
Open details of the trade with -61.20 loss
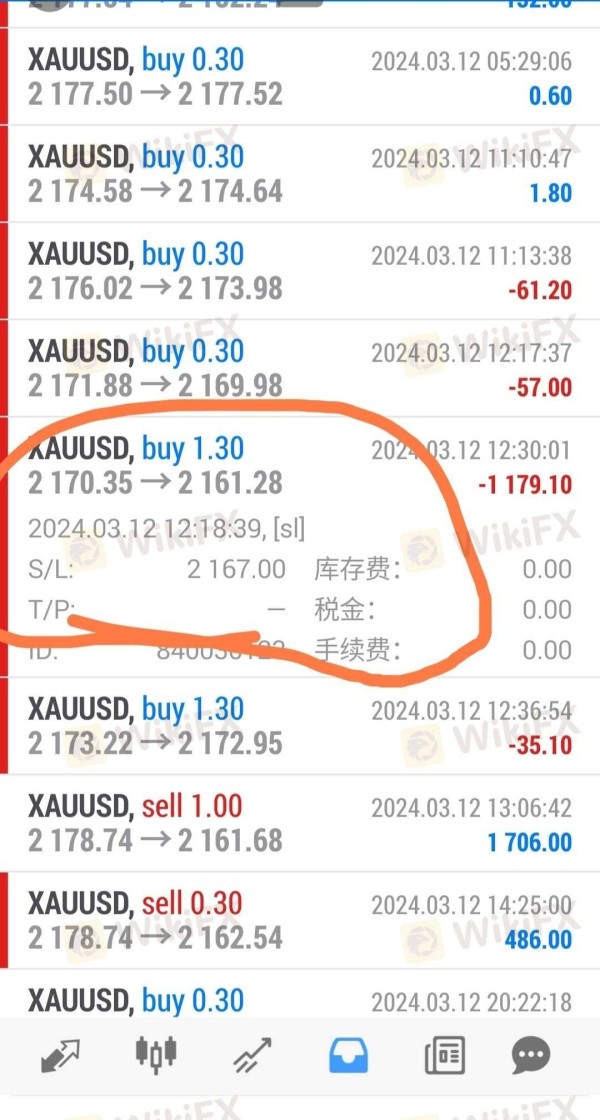pos(300,271)
